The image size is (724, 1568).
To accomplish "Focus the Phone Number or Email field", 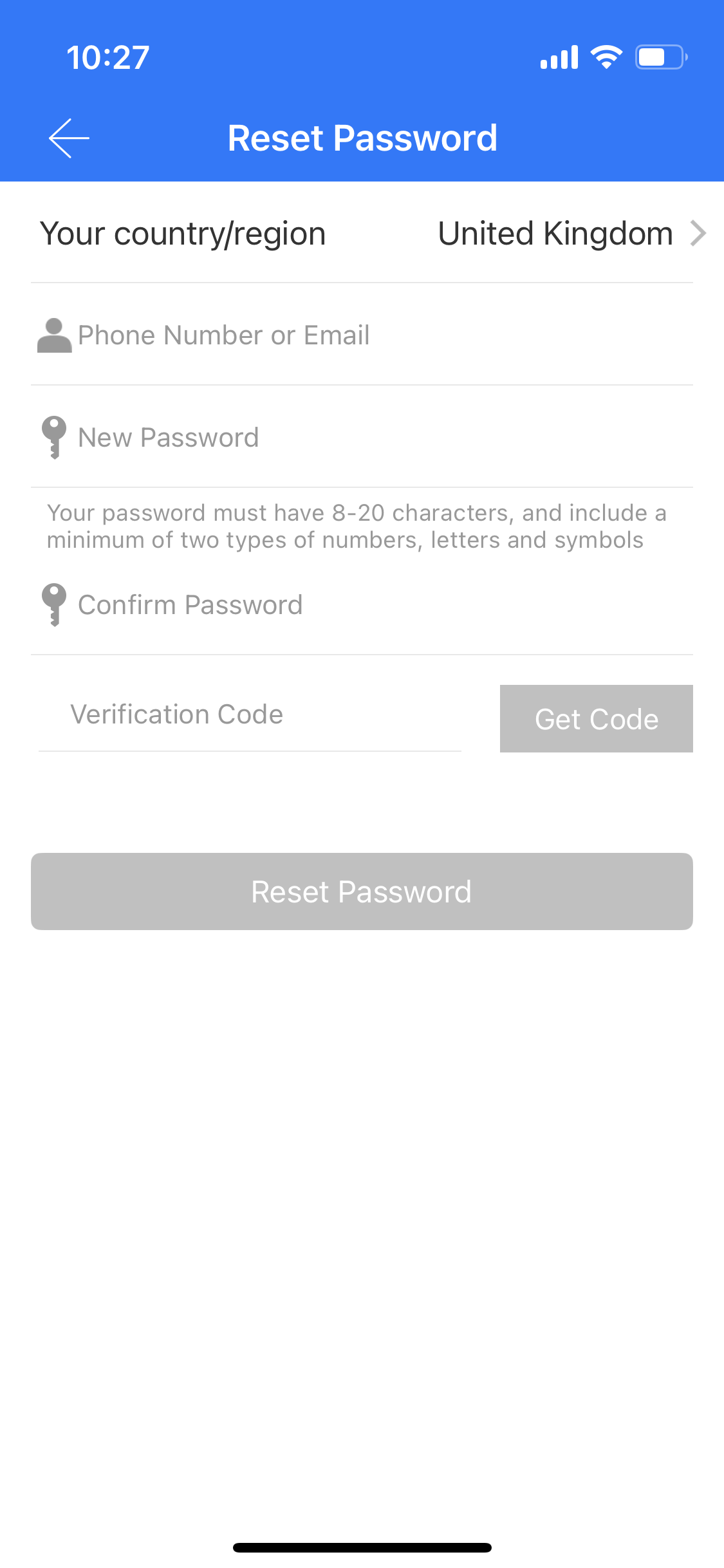I will [362, 335].
